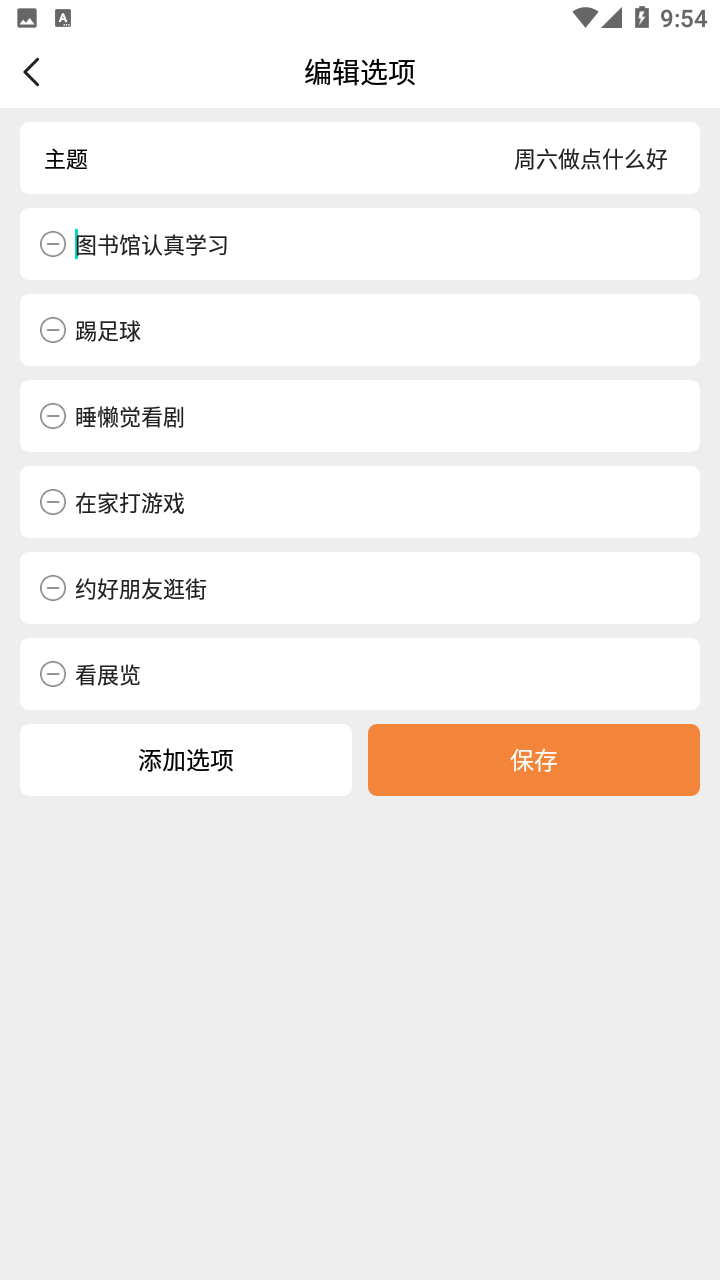
Task: Focus the 踢足球 text field
Action: point(380,331)
